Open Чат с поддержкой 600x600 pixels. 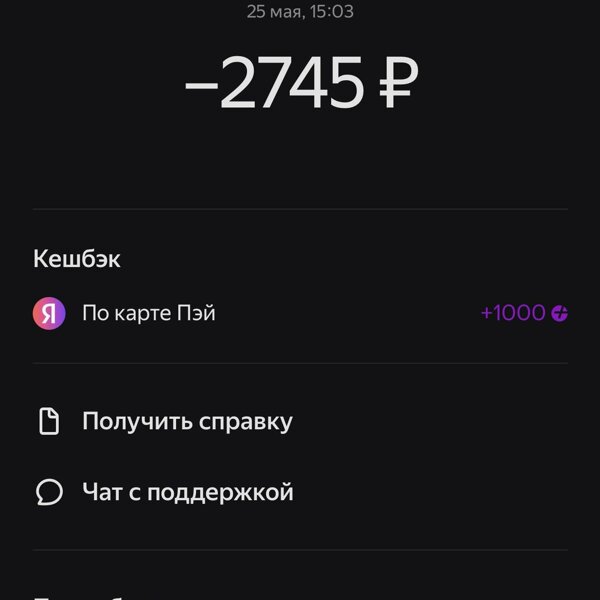coord(187,492)
